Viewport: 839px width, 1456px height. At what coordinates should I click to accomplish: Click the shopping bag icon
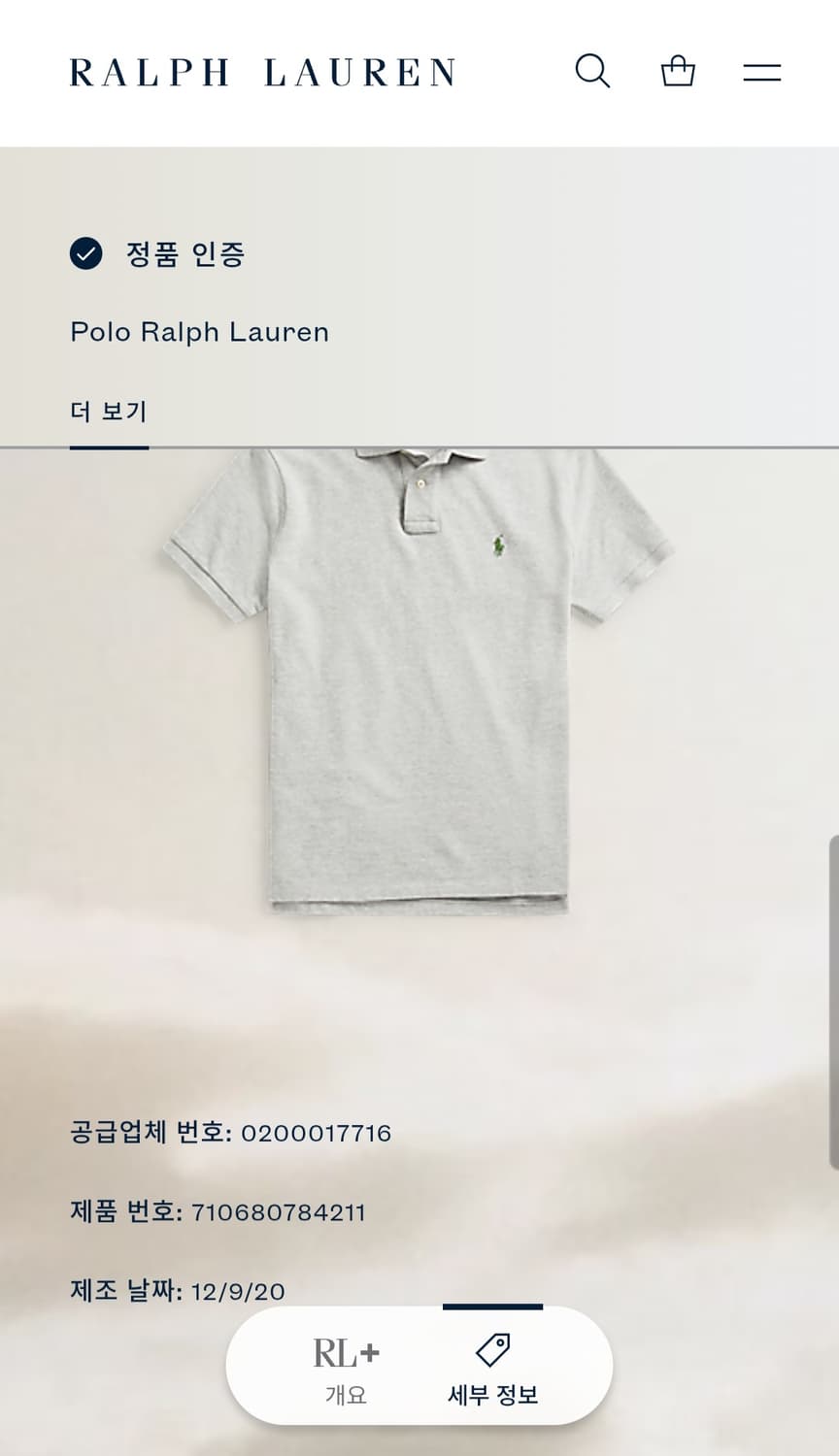[677, 70]
